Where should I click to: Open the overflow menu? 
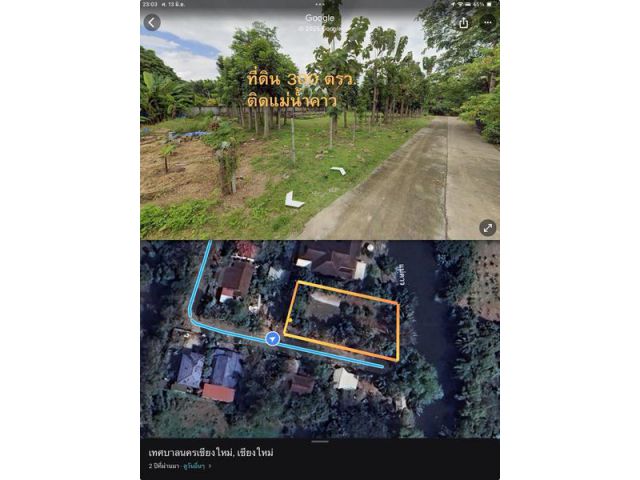click(487, 22)
